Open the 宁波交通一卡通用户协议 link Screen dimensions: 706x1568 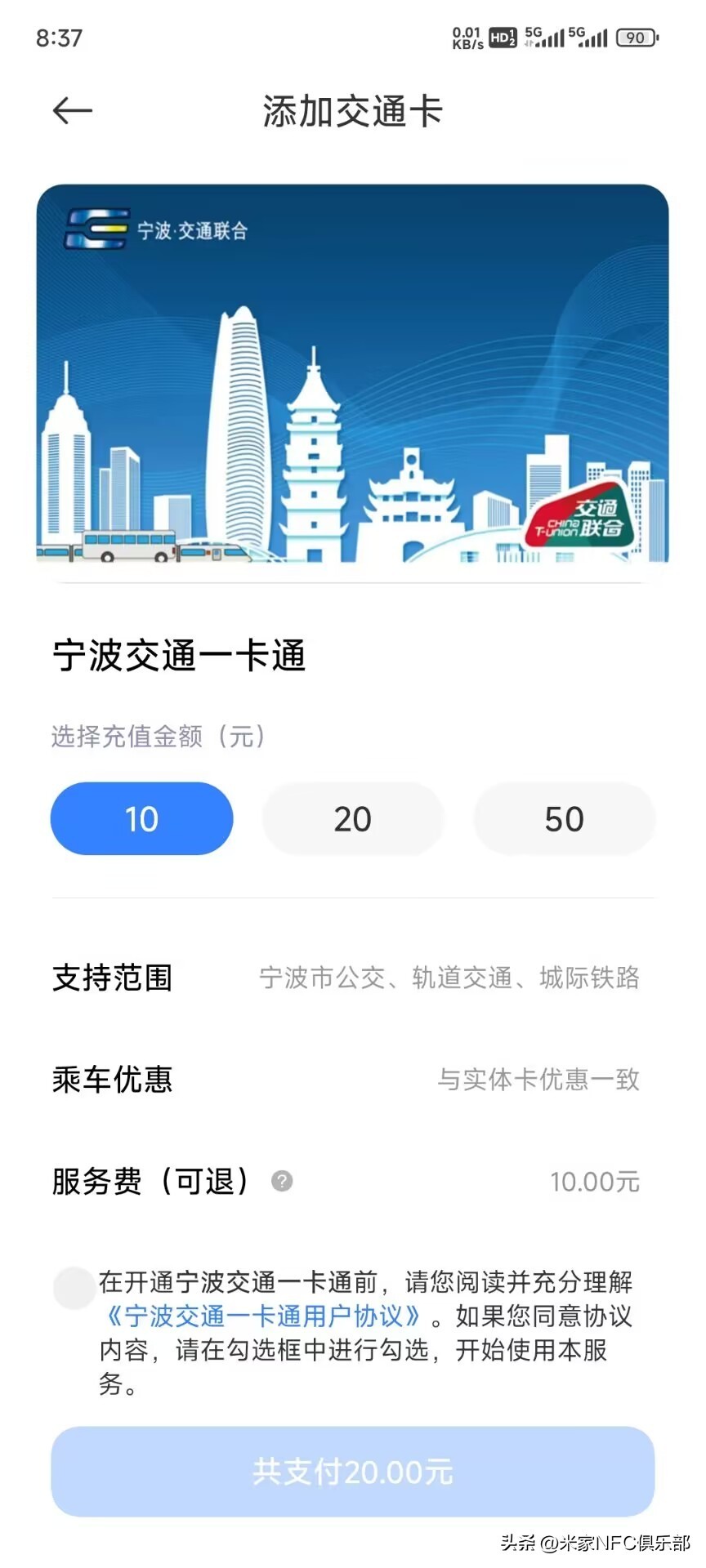click(x=263, y=1316)
